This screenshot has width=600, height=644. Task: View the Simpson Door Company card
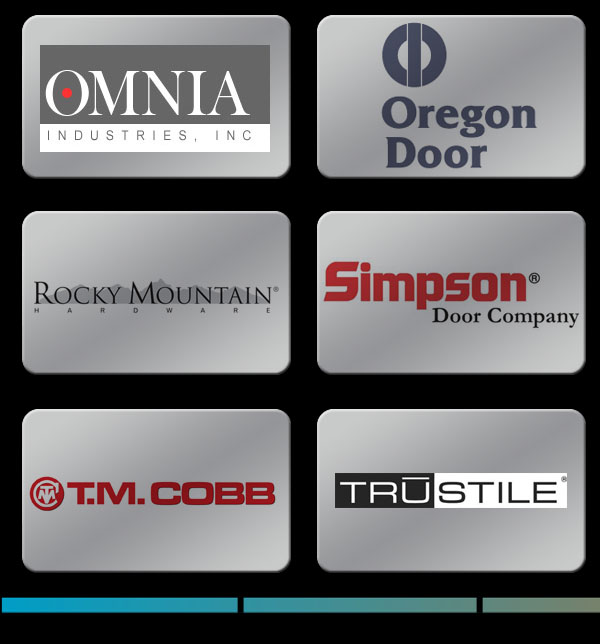pos(450,293)
